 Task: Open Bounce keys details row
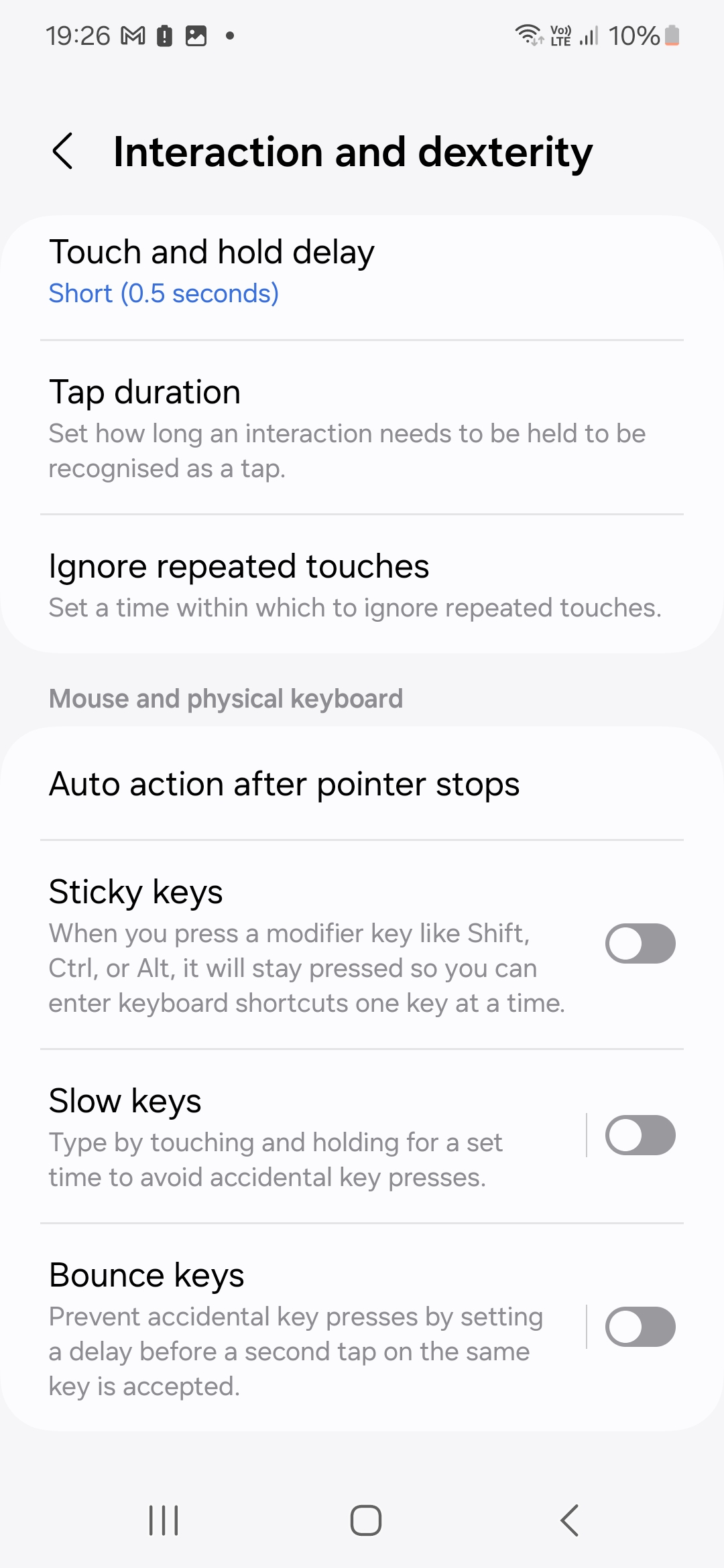(295, 1328)
